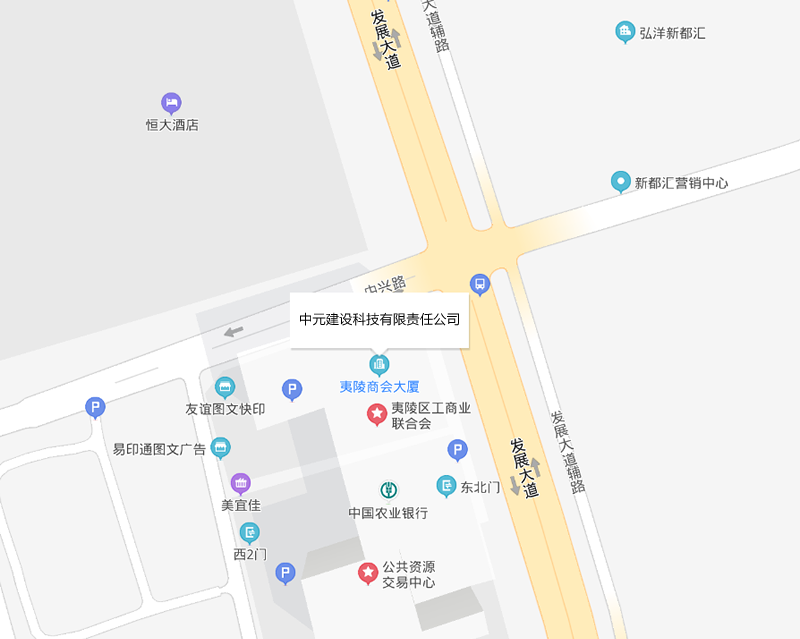This screenshot has height=639, width=800.
Task: Open the 中国农业银行 bank marker
Action: point(388,490)
